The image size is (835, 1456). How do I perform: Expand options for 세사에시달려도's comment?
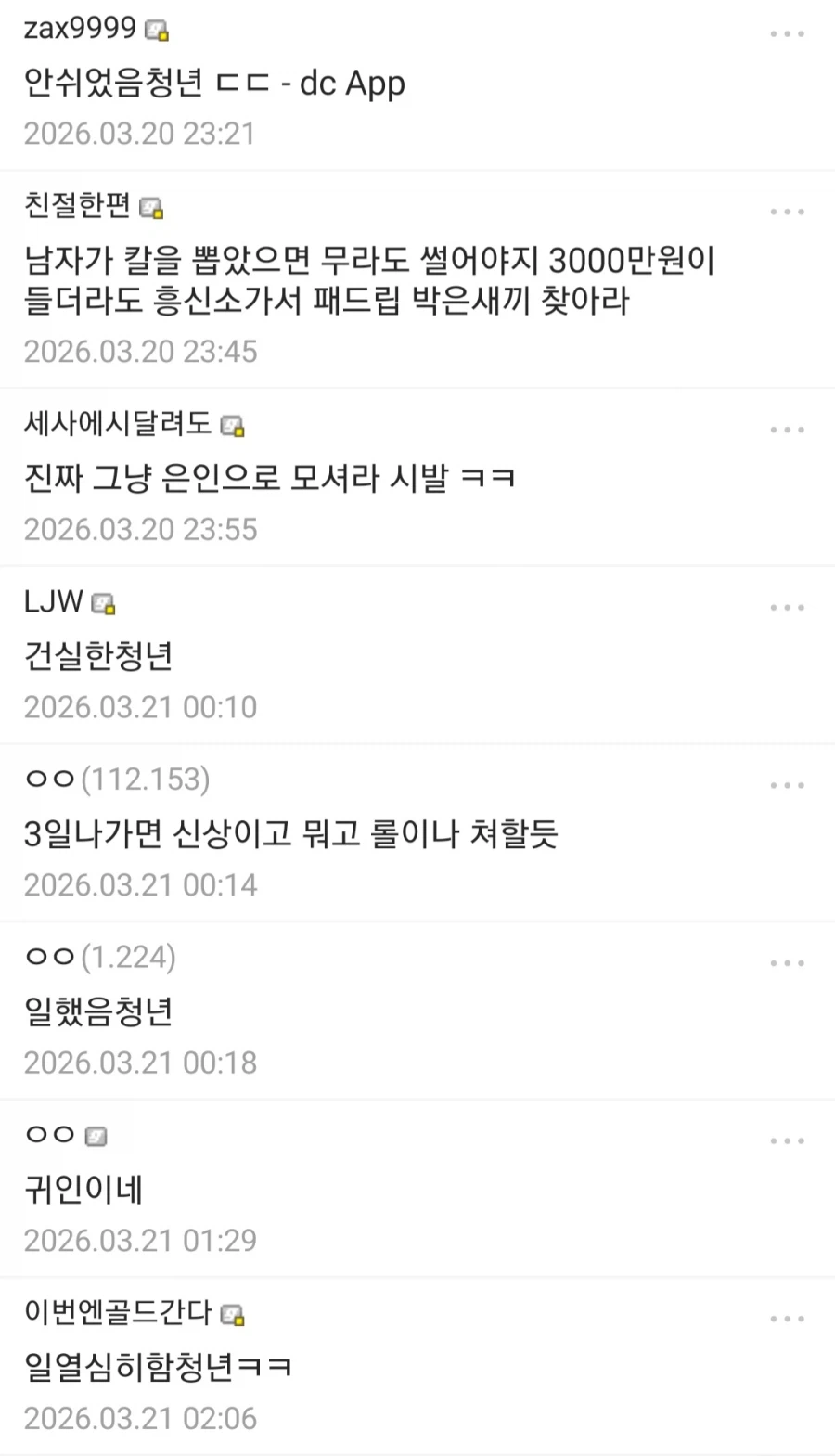pyautogui.click(x=787, y=429)
